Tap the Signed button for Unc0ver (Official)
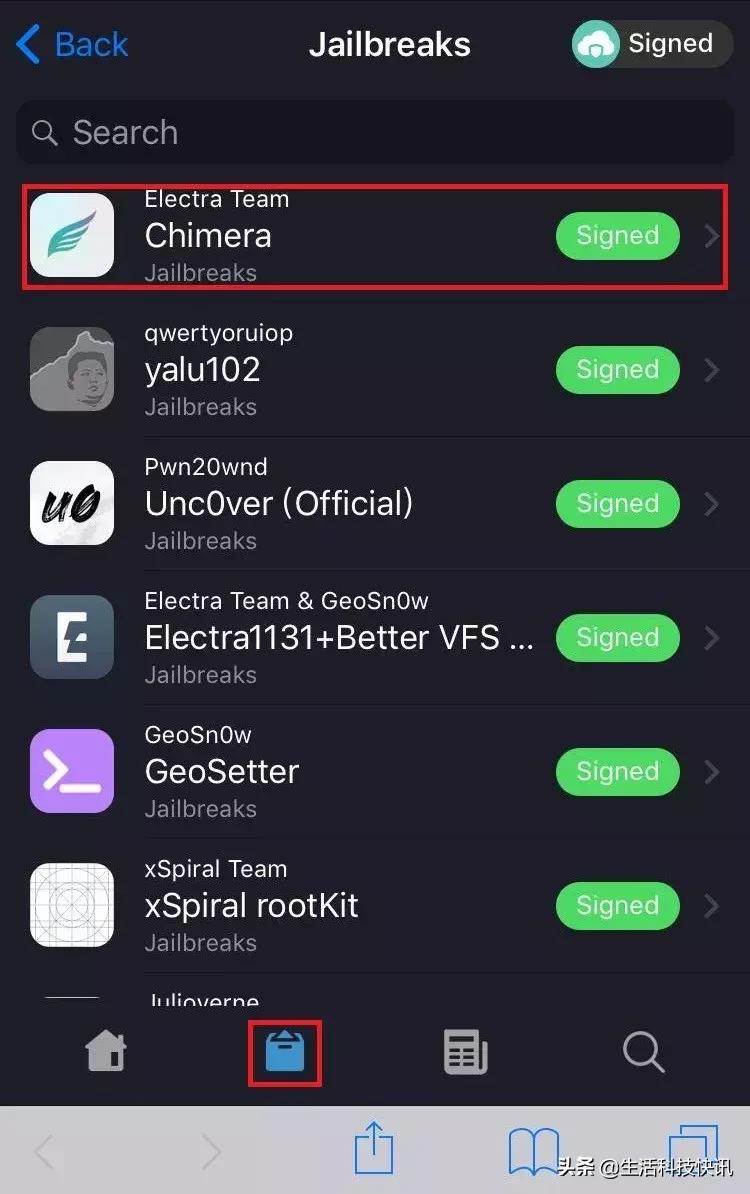 pos(617,504)
